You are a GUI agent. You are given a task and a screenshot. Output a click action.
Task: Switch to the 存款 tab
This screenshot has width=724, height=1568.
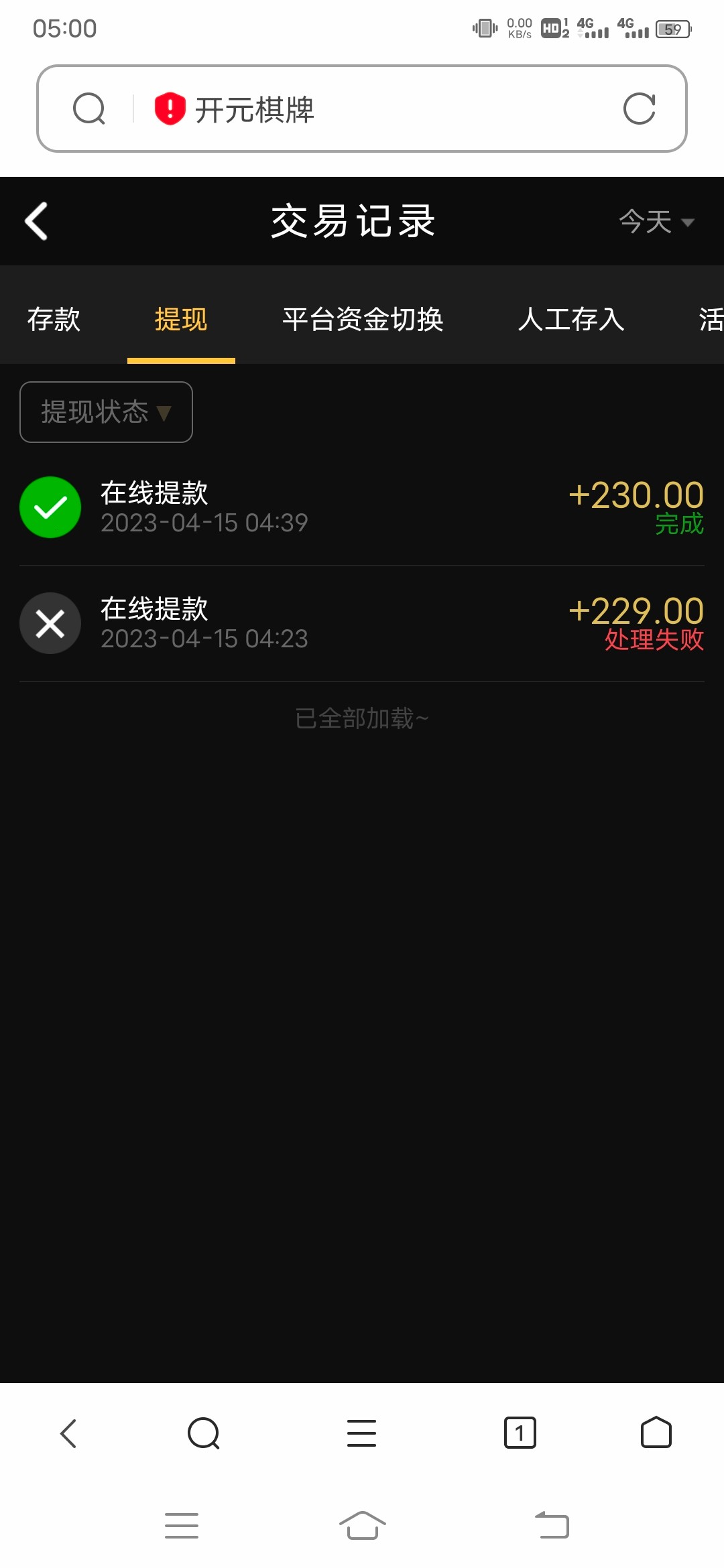click(x=54, y=319)
